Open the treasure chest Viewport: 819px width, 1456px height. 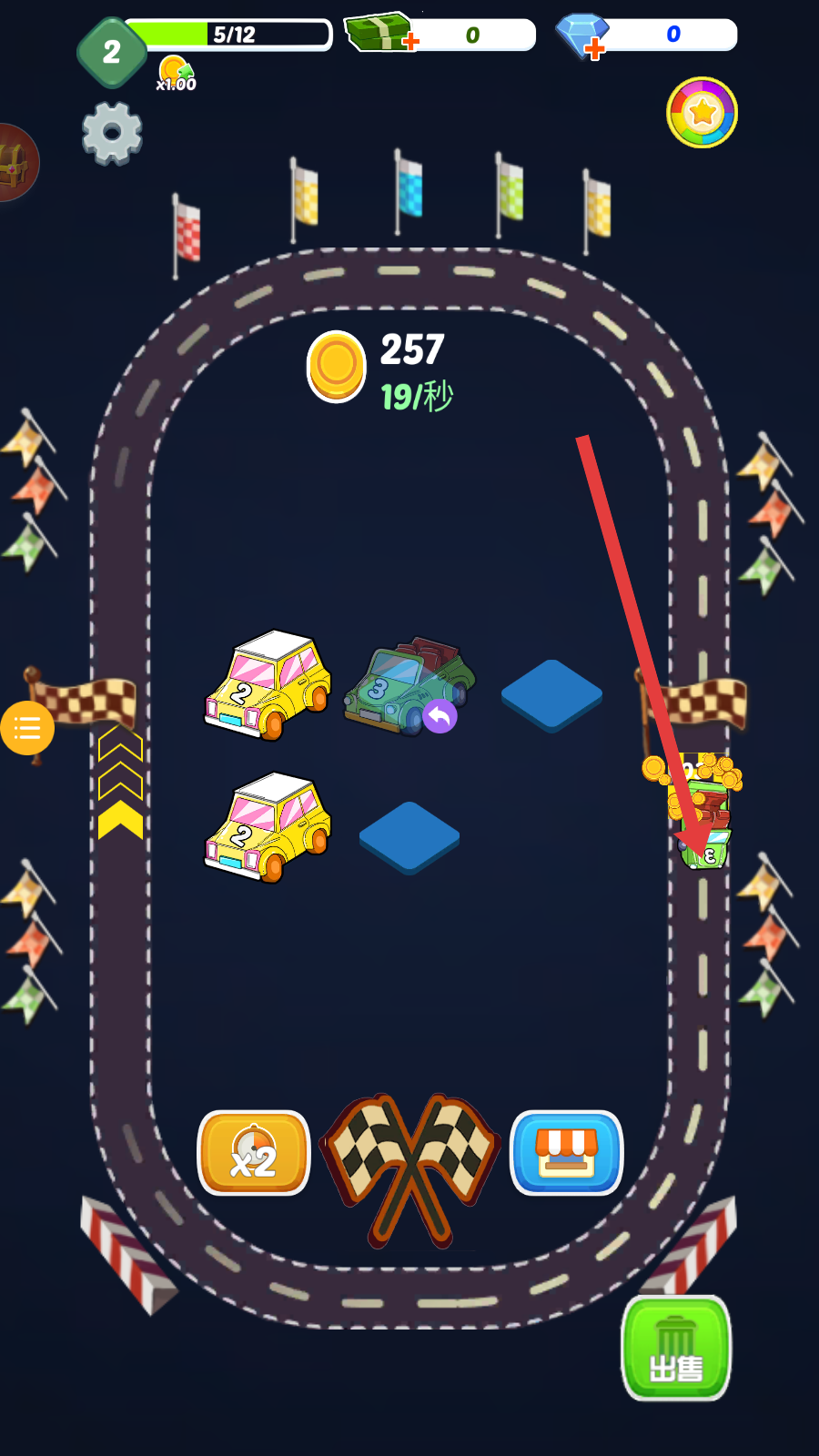13,163
